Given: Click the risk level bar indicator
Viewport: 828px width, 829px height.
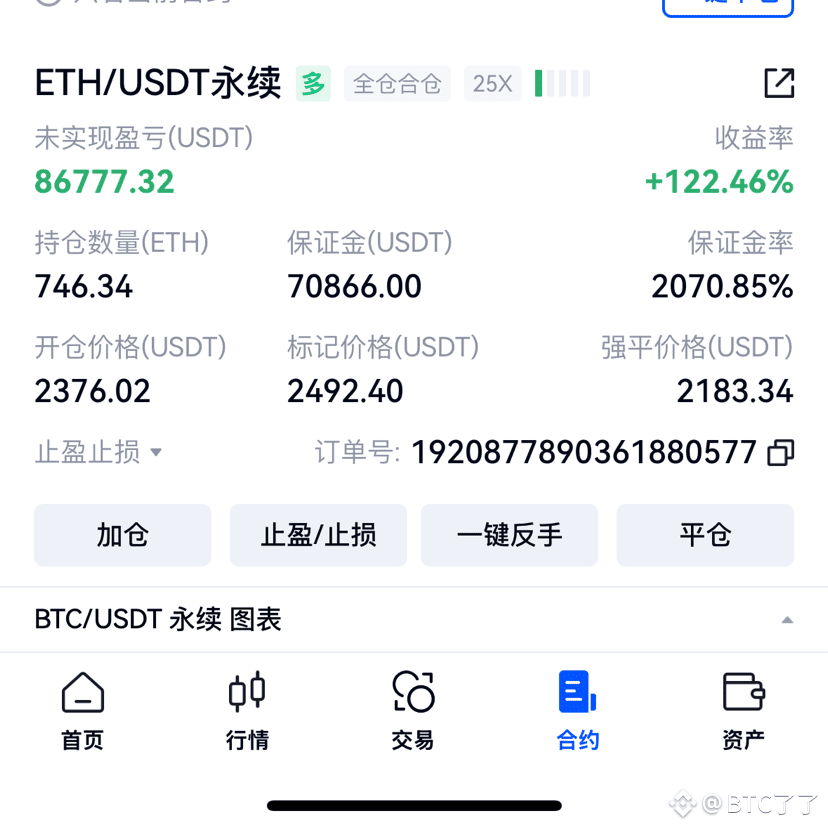Looking at the screenshot, I should [x=560, y=84].
